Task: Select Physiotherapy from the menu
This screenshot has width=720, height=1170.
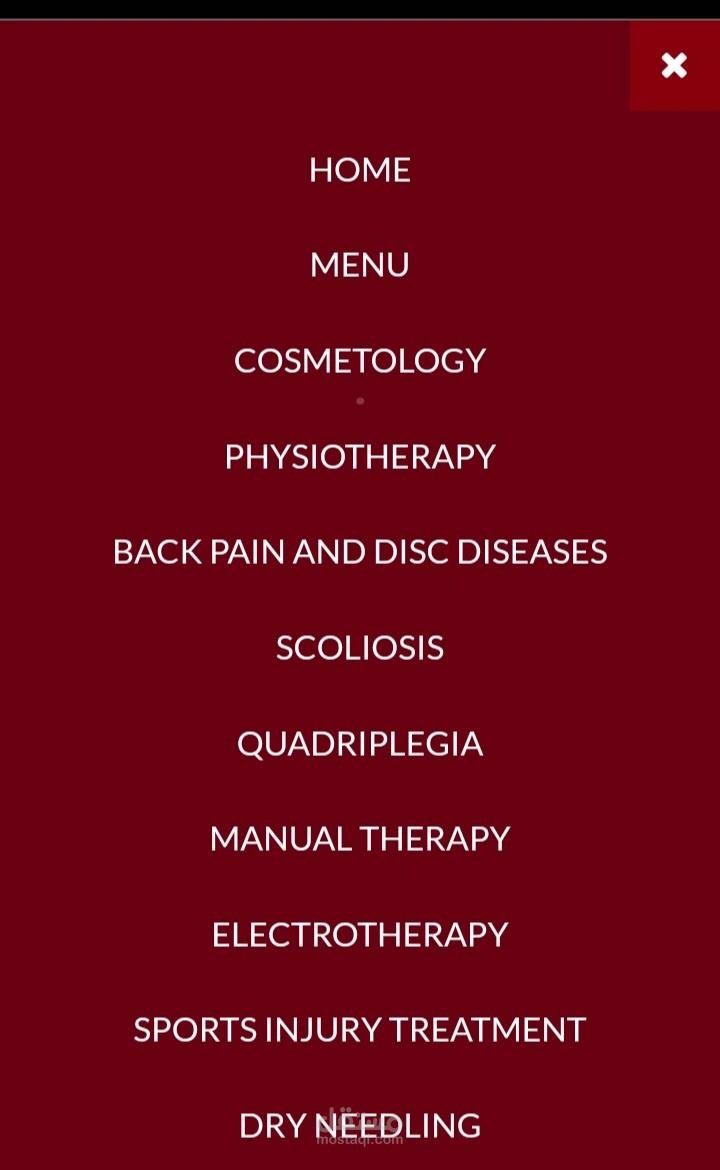Action: coord(360,457)
